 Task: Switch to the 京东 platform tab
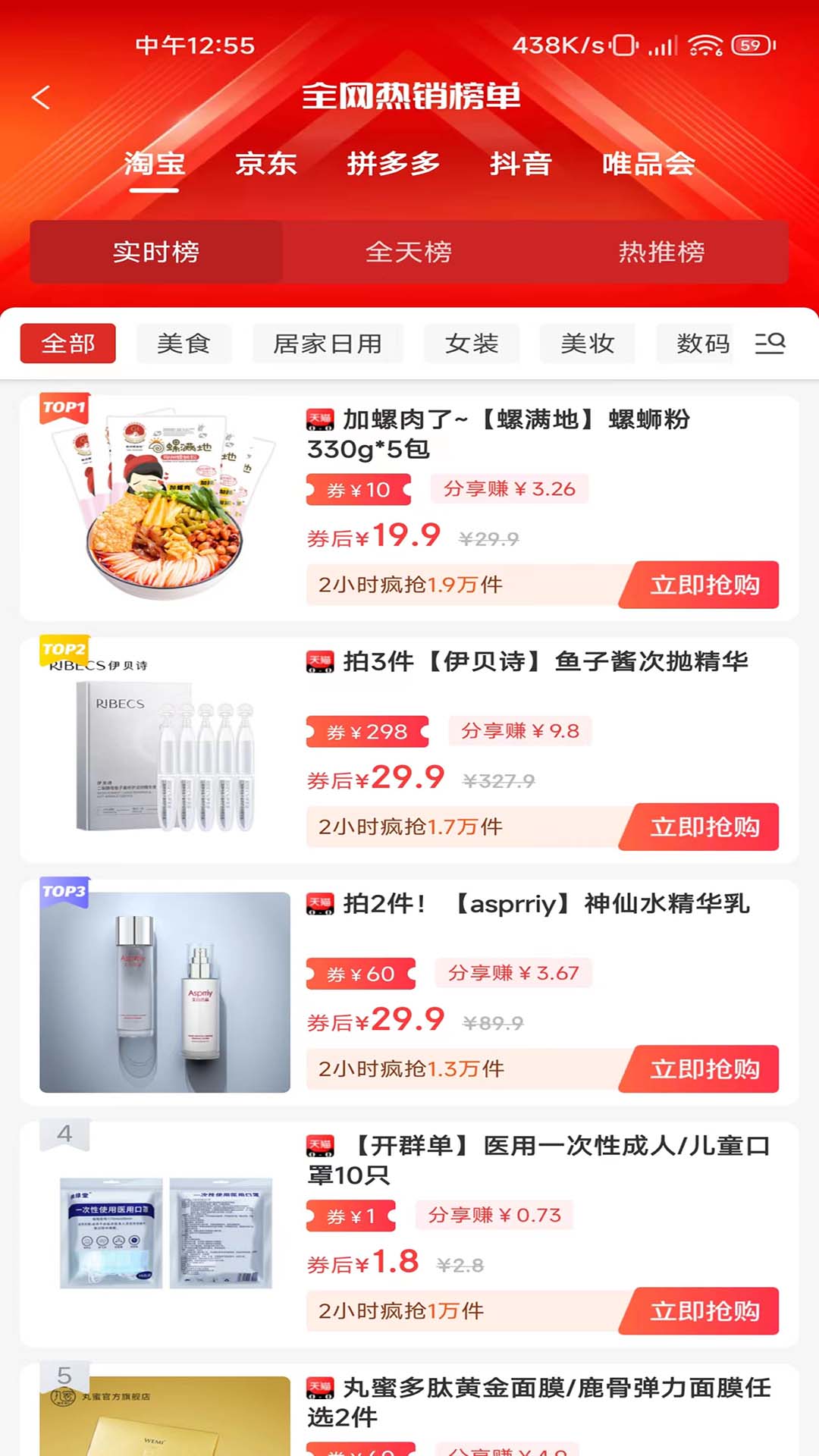[265, 165]
